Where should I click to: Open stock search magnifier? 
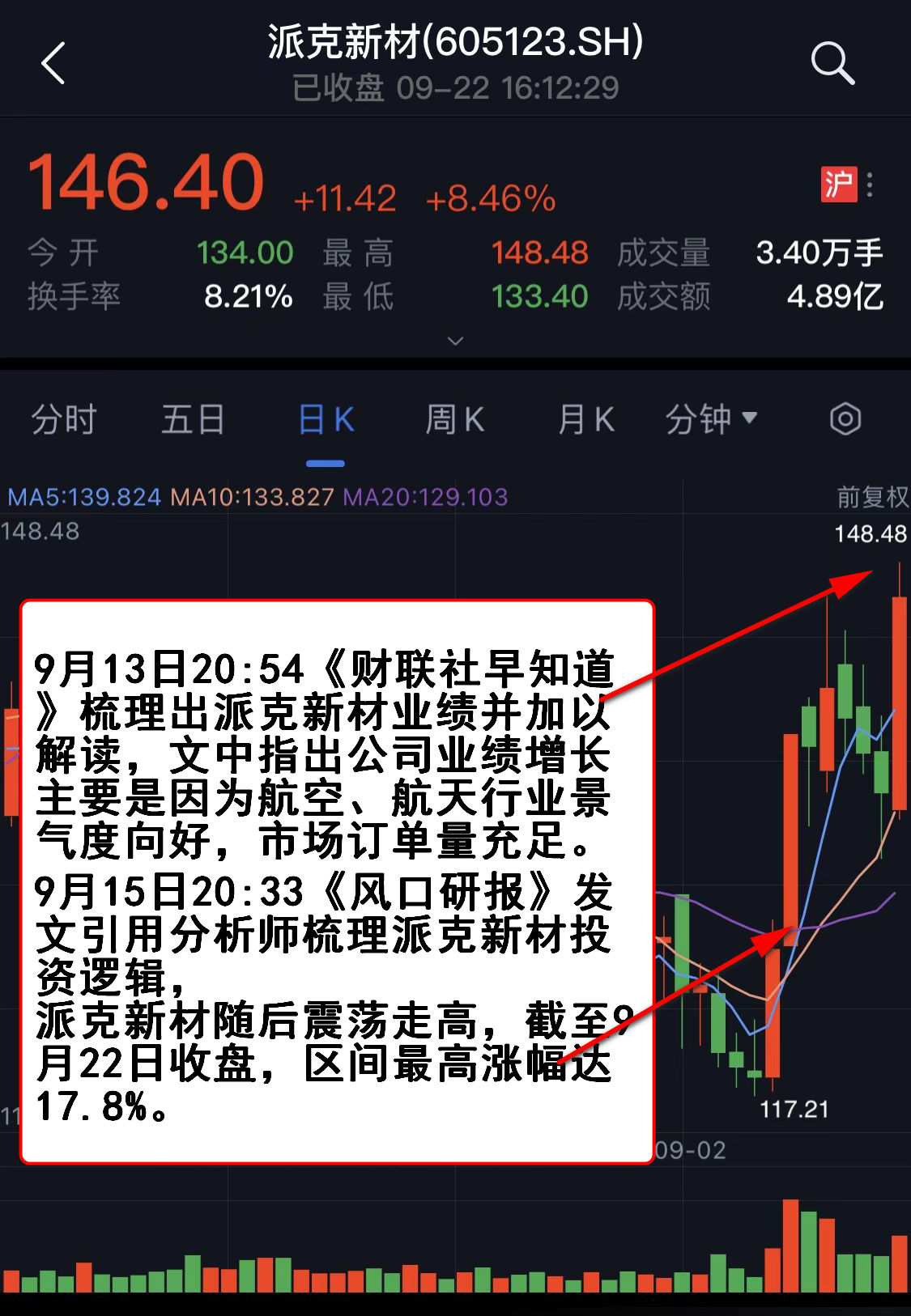[832, 63]
